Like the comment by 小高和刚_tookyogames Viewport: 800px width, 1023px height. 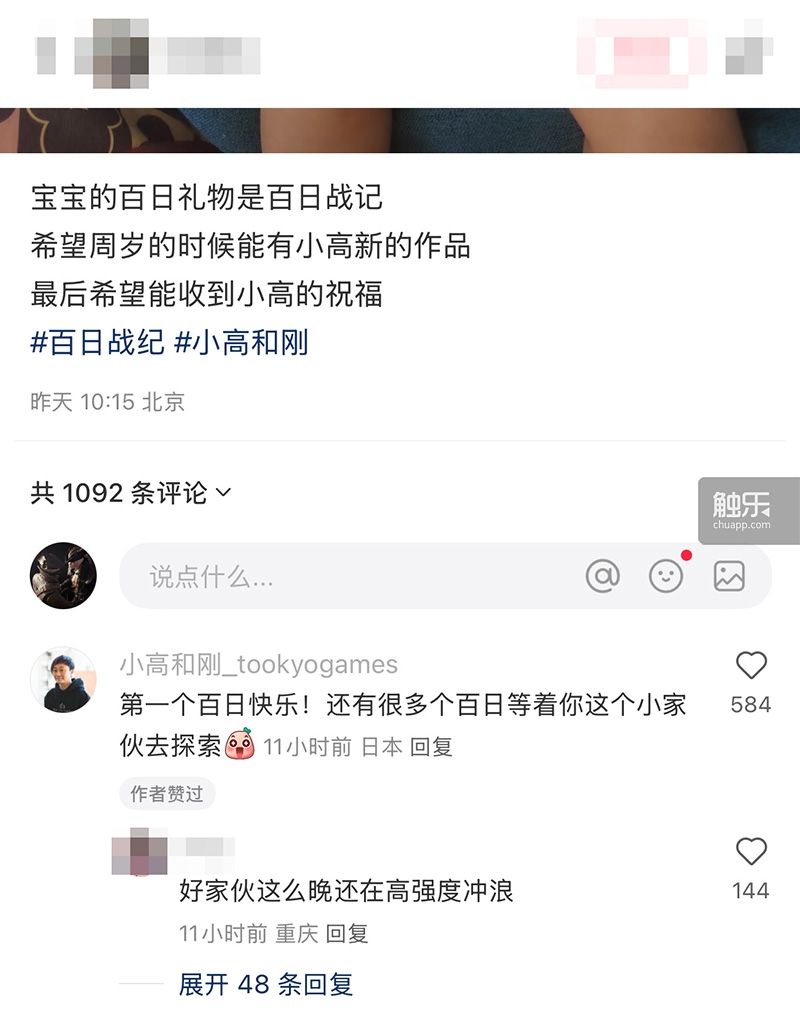pyautogui.click(x=750, y=666)
